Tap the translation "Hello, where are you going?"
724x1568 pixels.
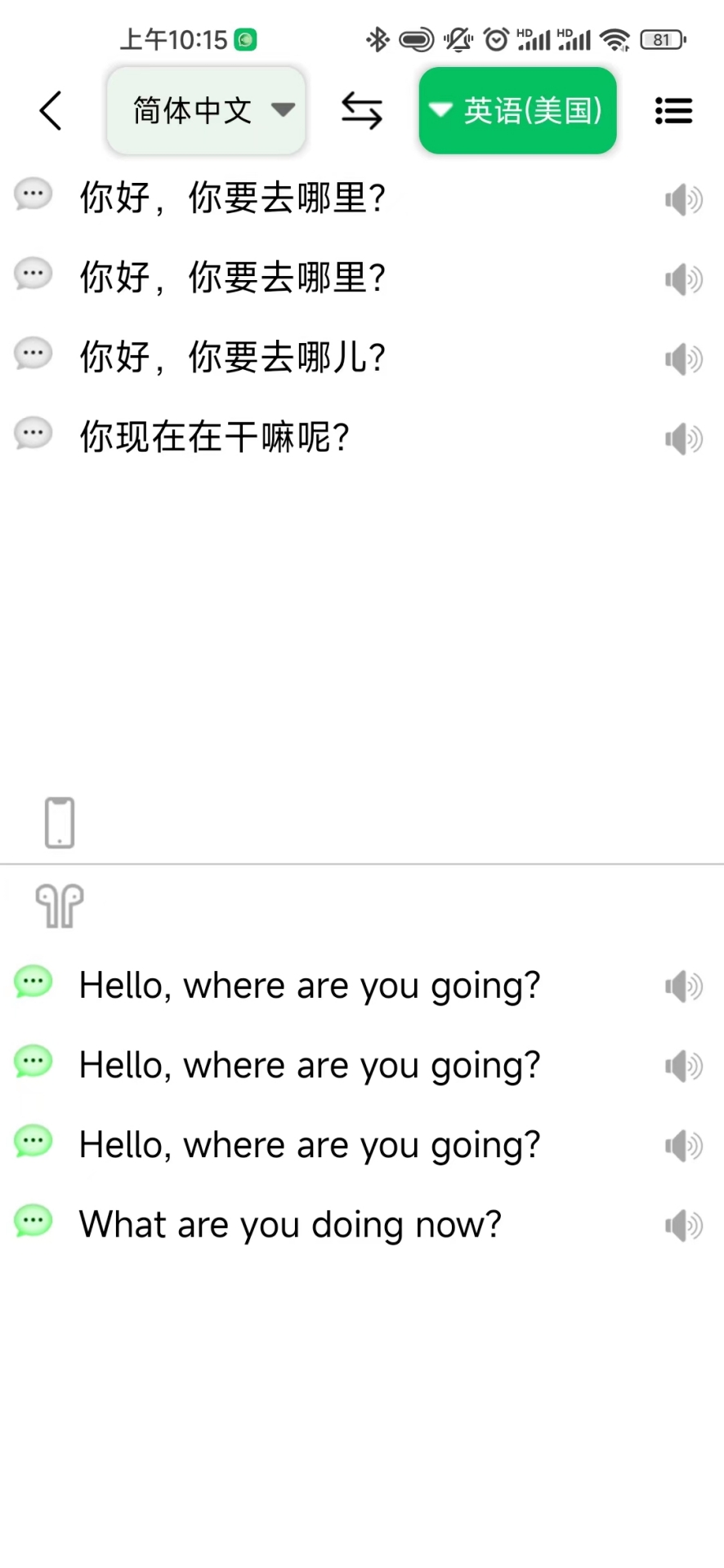(x=309, y=985)
